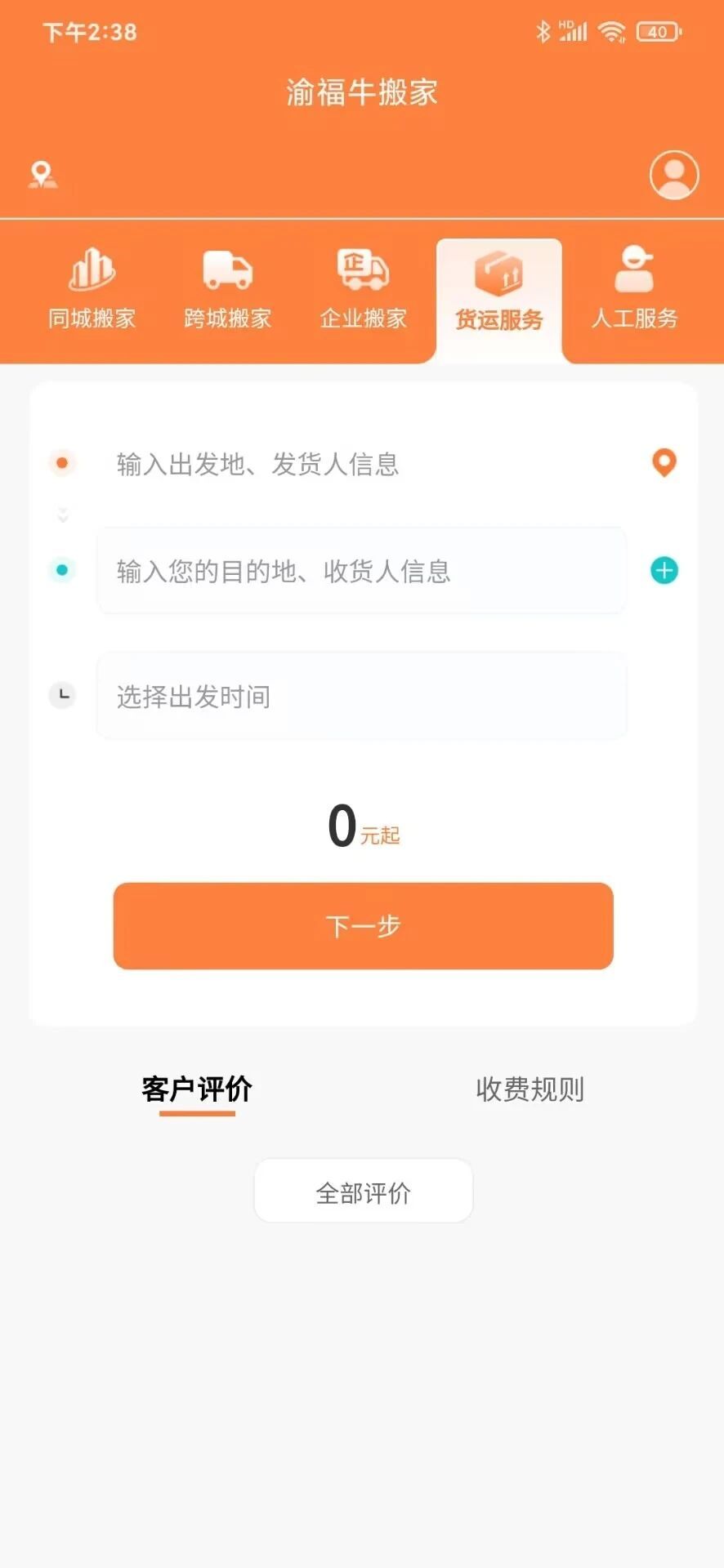
Task: Click the 全部评价 button
Action: pos(362,1190)
